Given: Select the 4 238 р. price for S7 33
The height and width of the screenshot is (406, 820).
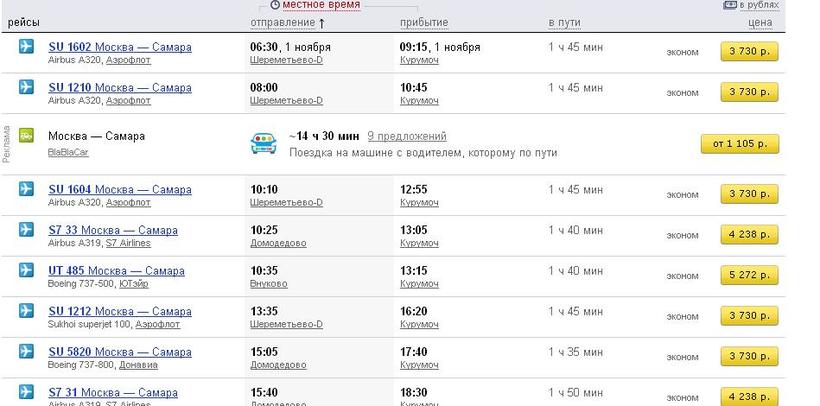Looking at the screenshot, I should pyautogui.click(x=749, y=234).
